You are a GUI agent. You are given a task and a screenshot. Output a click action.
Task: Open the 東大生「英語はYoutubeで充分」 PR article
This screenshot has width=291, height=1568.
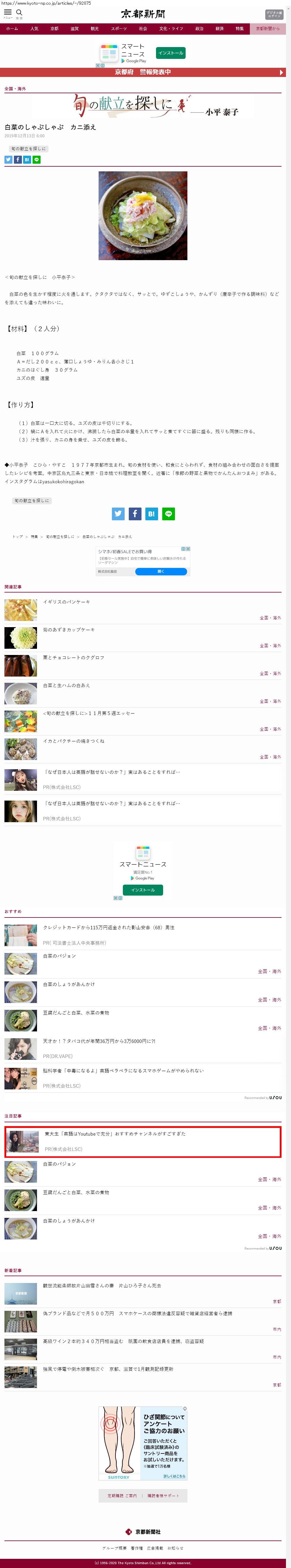[x=115, y=1134]
